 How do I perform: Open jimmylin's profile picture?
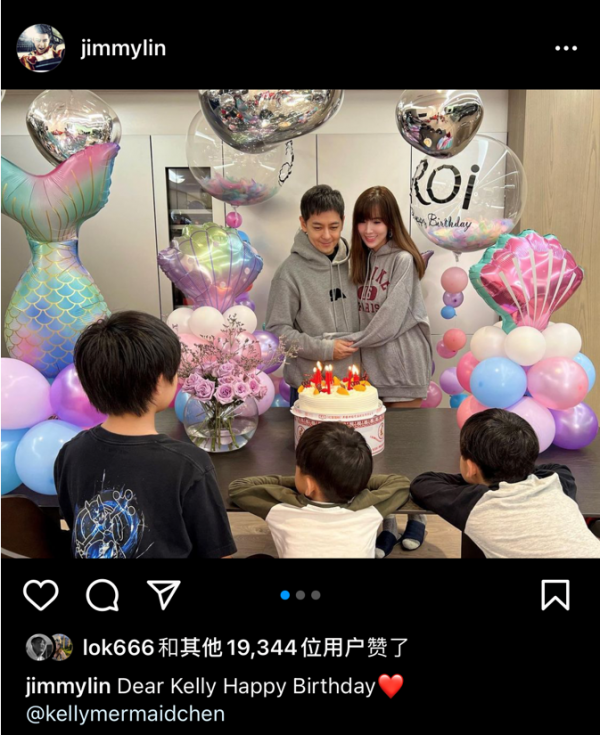[40, 48]
